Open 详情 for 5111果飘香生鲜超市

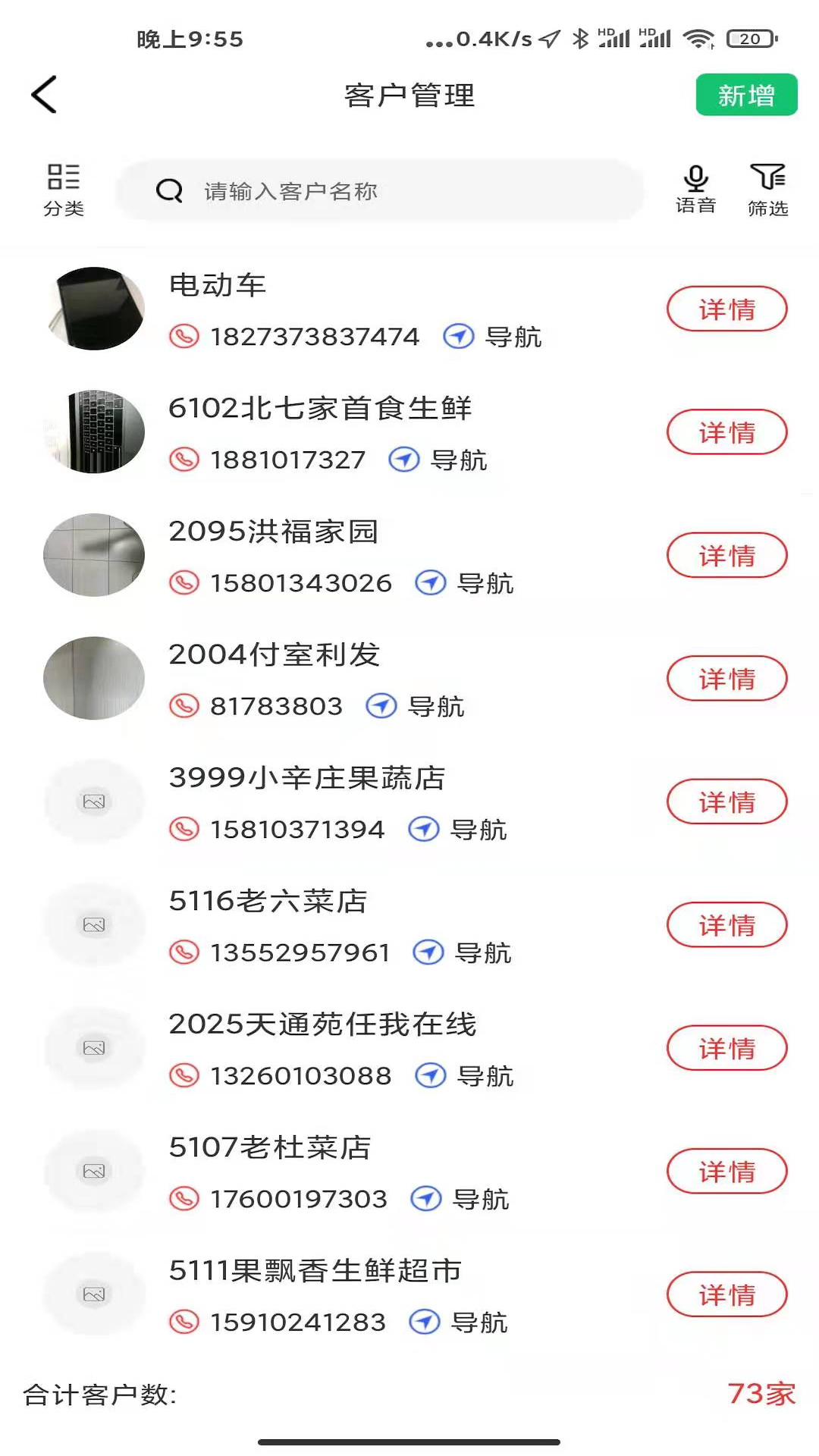click(726, 1294)
